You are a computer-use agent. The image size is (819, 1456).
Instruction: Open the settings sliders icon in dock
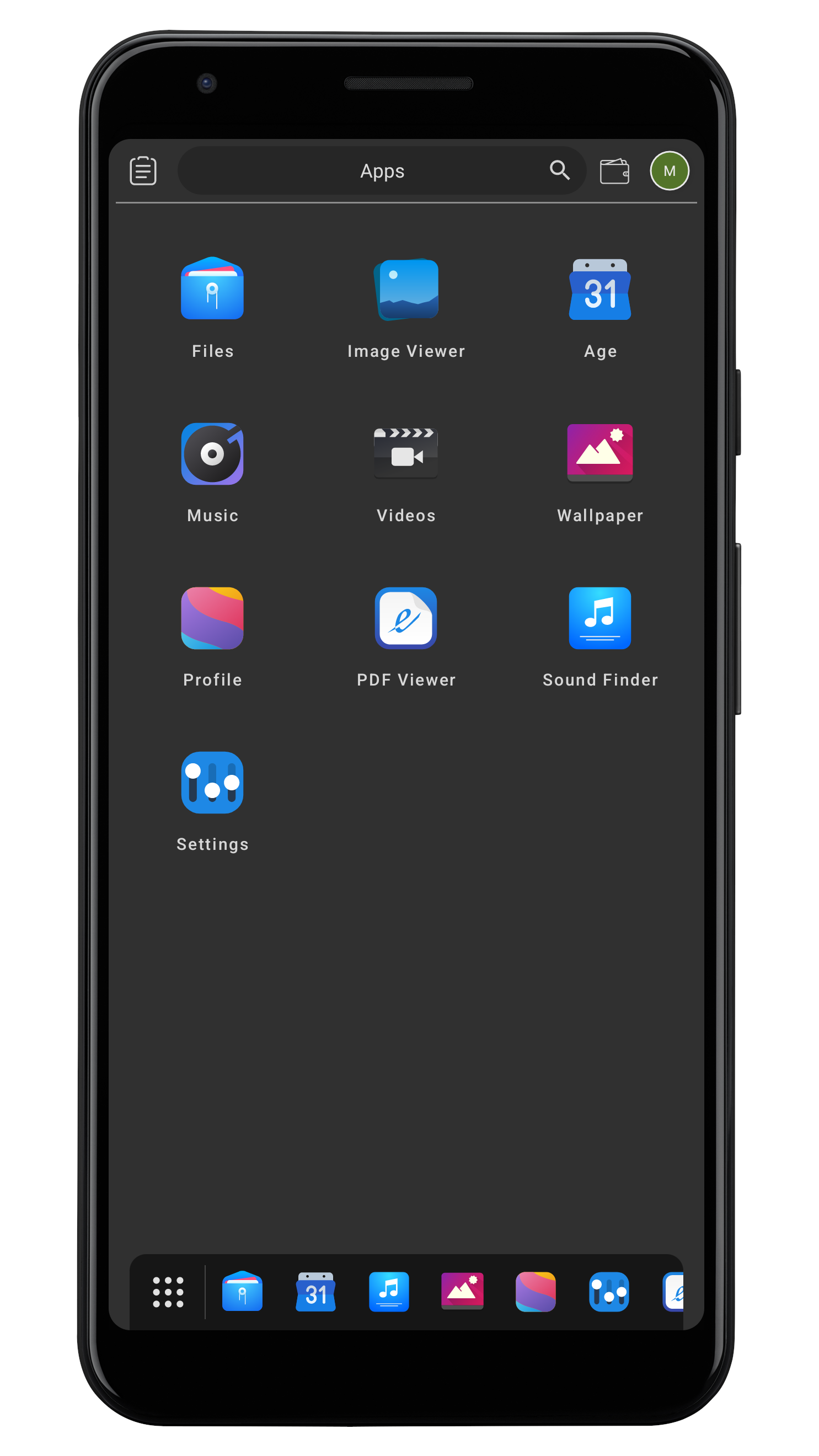(609, 1292)
